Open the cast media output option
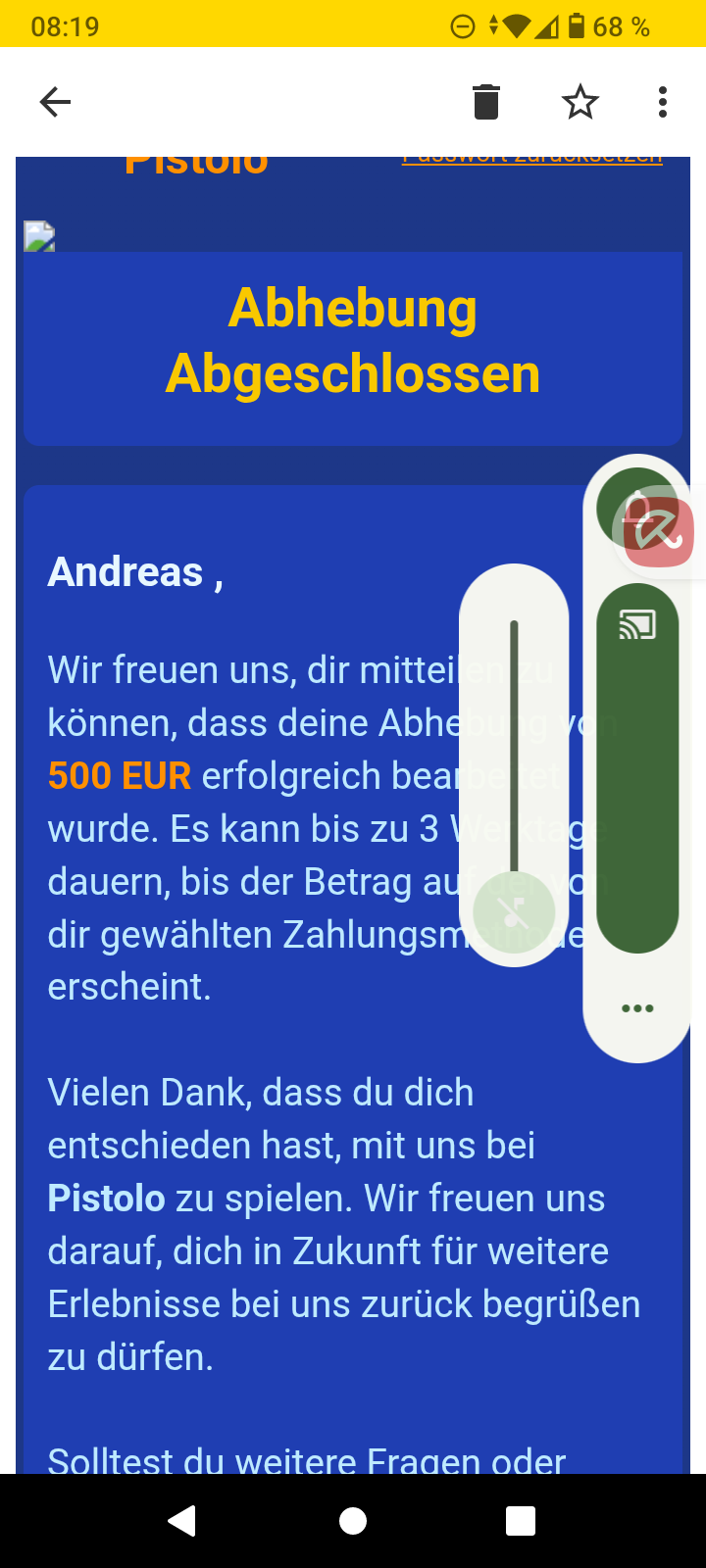 click(637, 625)
